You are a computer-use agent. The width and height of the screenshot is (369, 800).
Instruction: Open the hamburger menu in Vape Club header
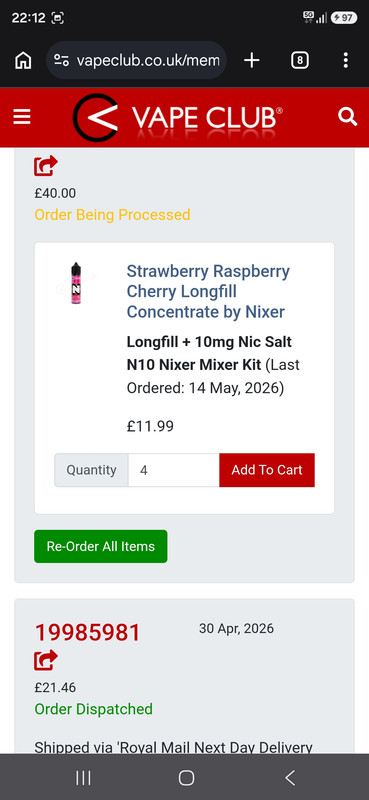click(x=22, y=117)
